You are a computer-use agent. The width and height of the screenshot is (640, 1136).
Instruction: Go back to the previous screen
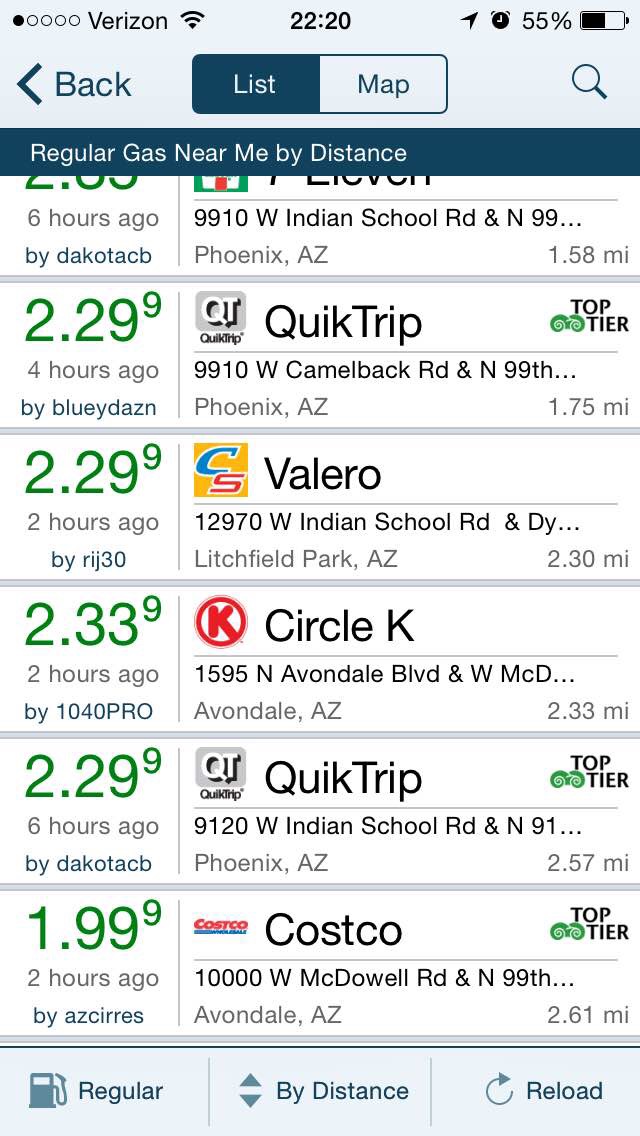[74, 85]
